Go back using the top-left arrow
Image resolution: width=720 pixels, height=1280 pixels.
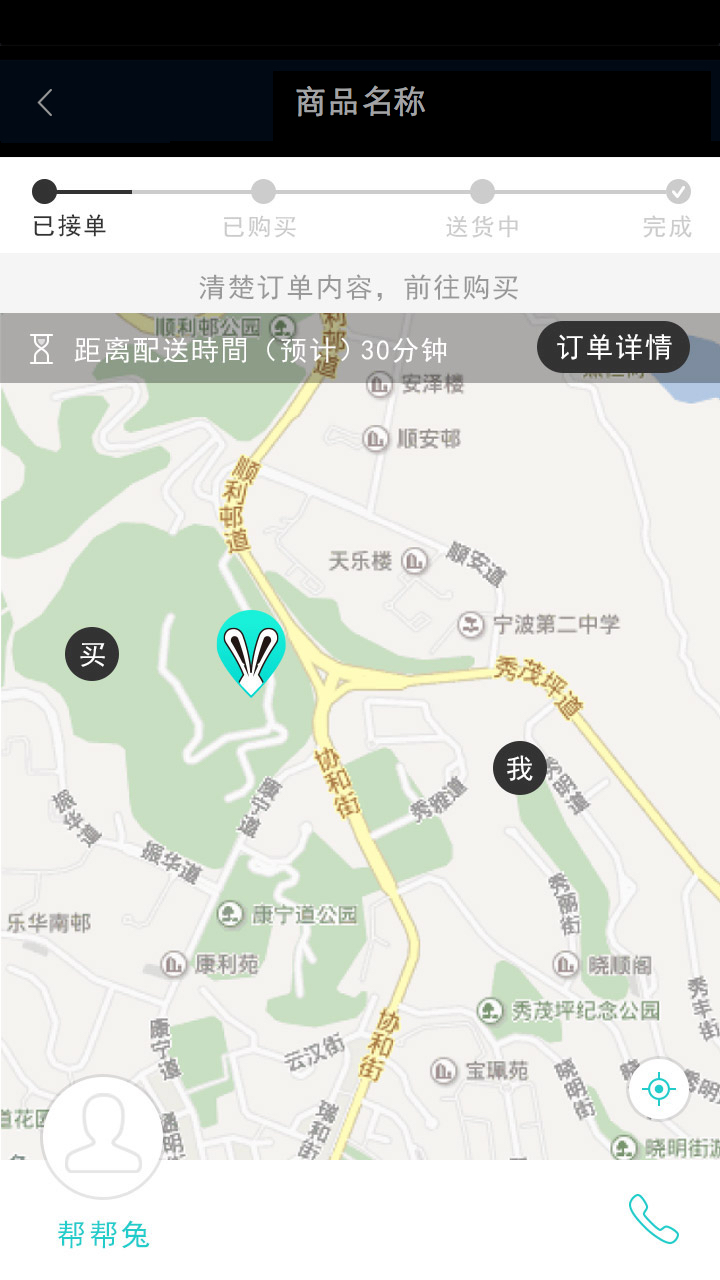[45, 102]
